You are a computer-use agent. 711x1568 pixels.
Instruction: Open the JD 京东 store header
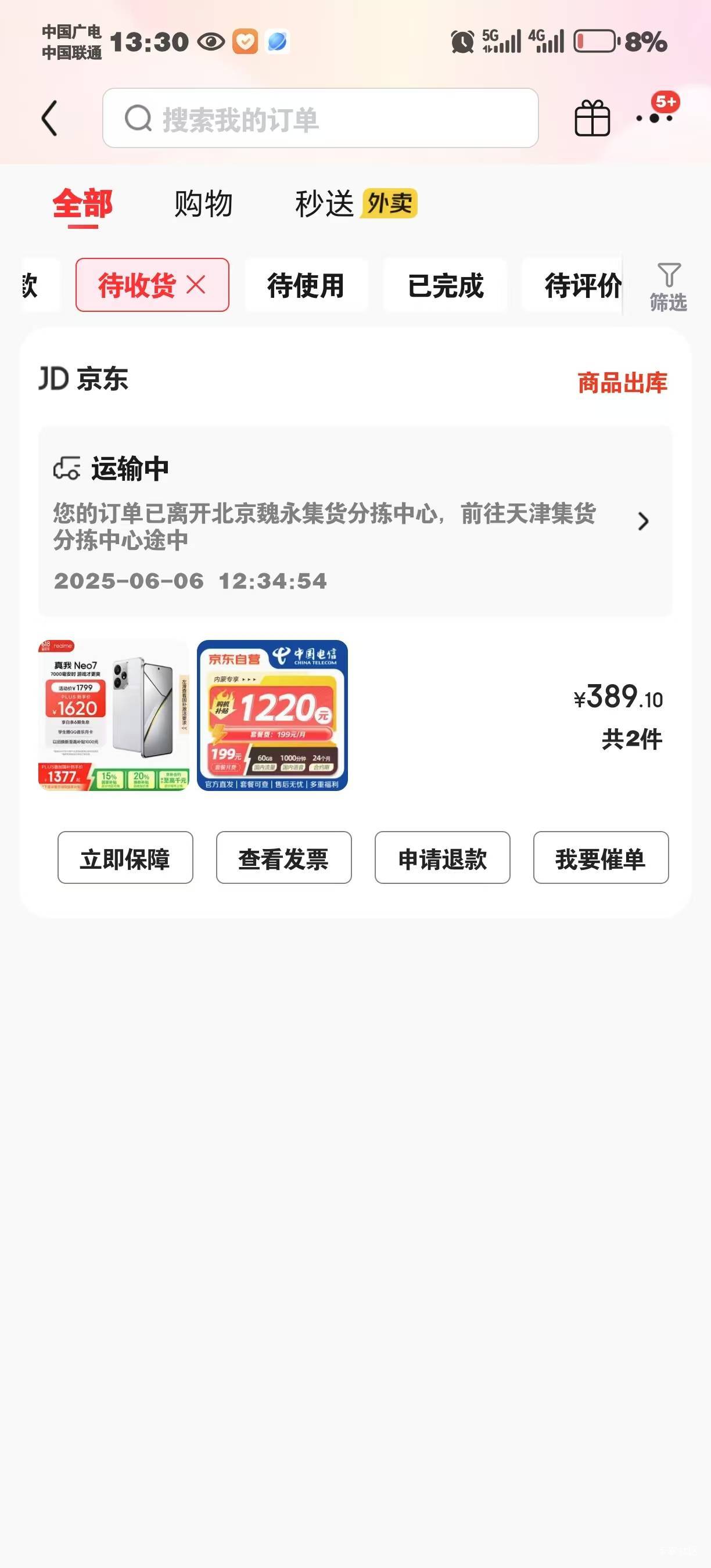(x=84, y=379)
